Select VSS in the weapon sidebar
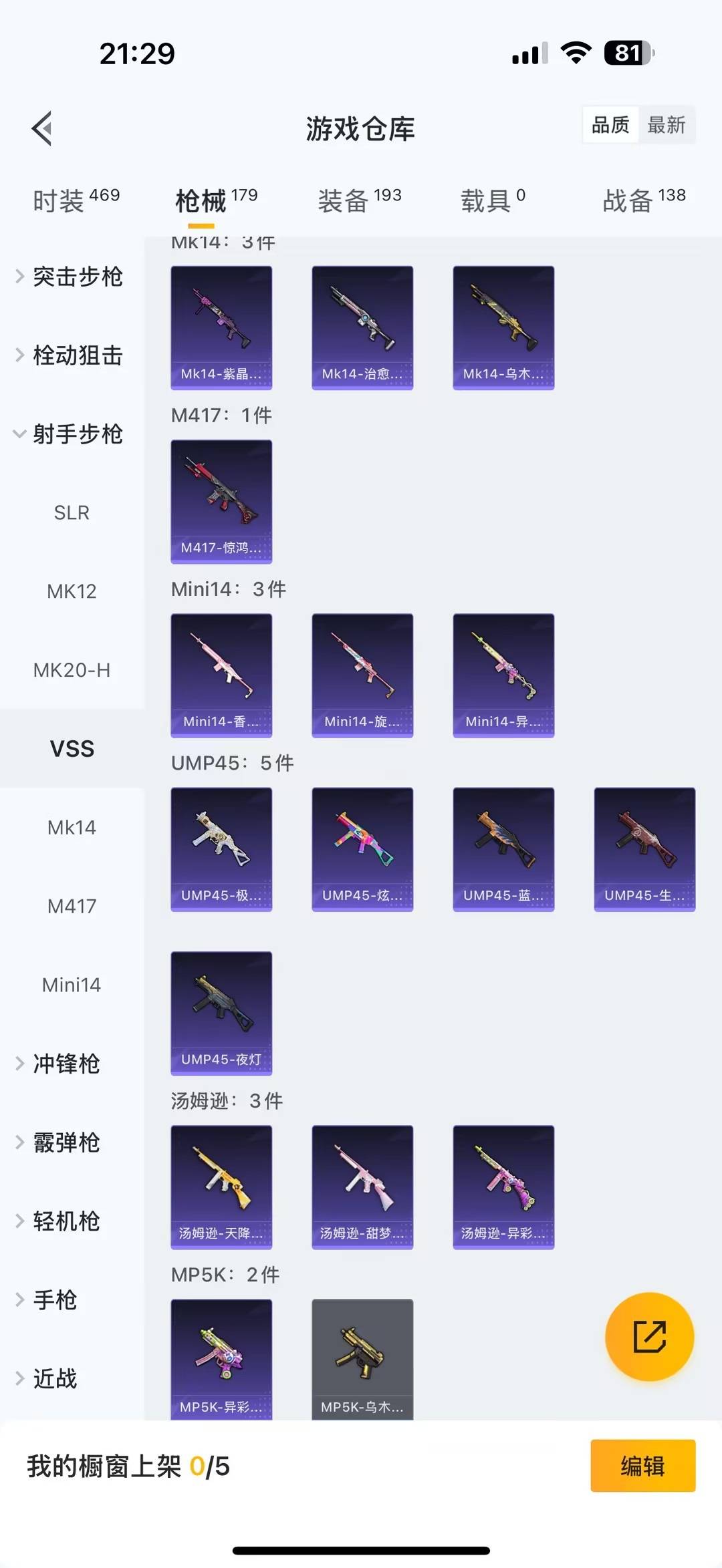The image size is (722, 1568). point(72,749)
